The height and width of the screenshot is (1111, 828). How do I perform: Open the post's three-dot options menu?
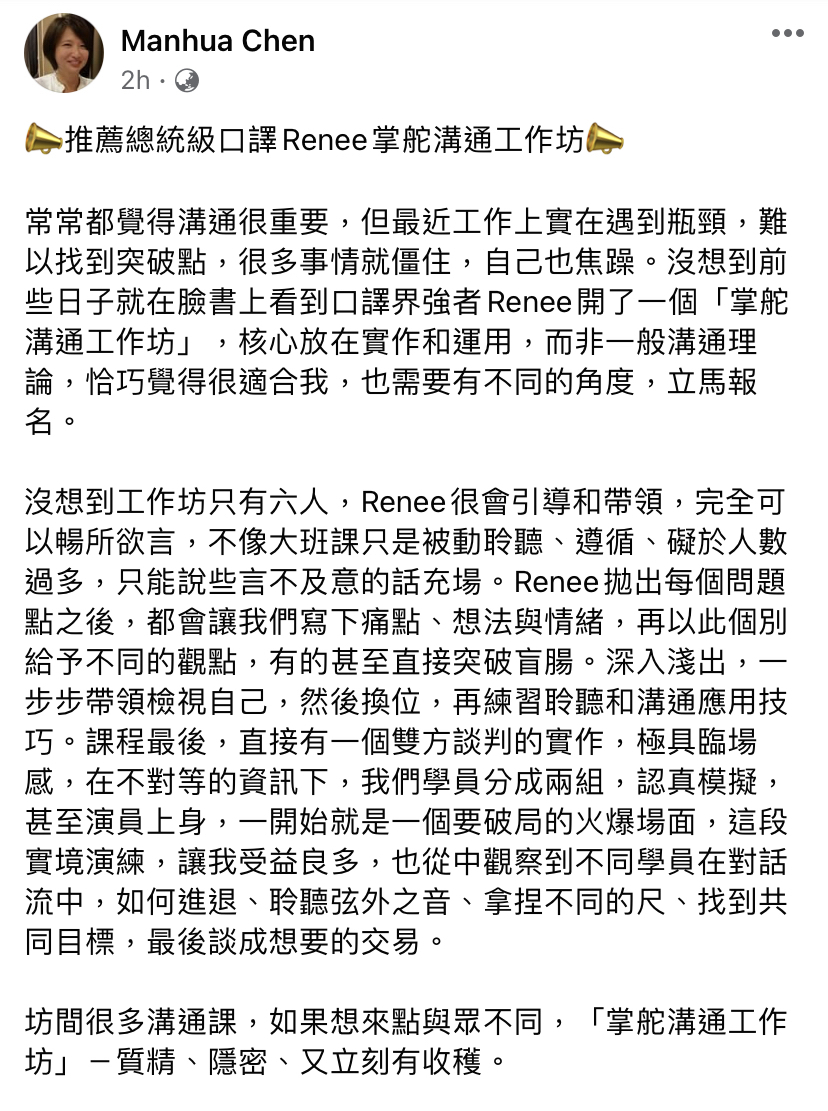tap(788, 33)
